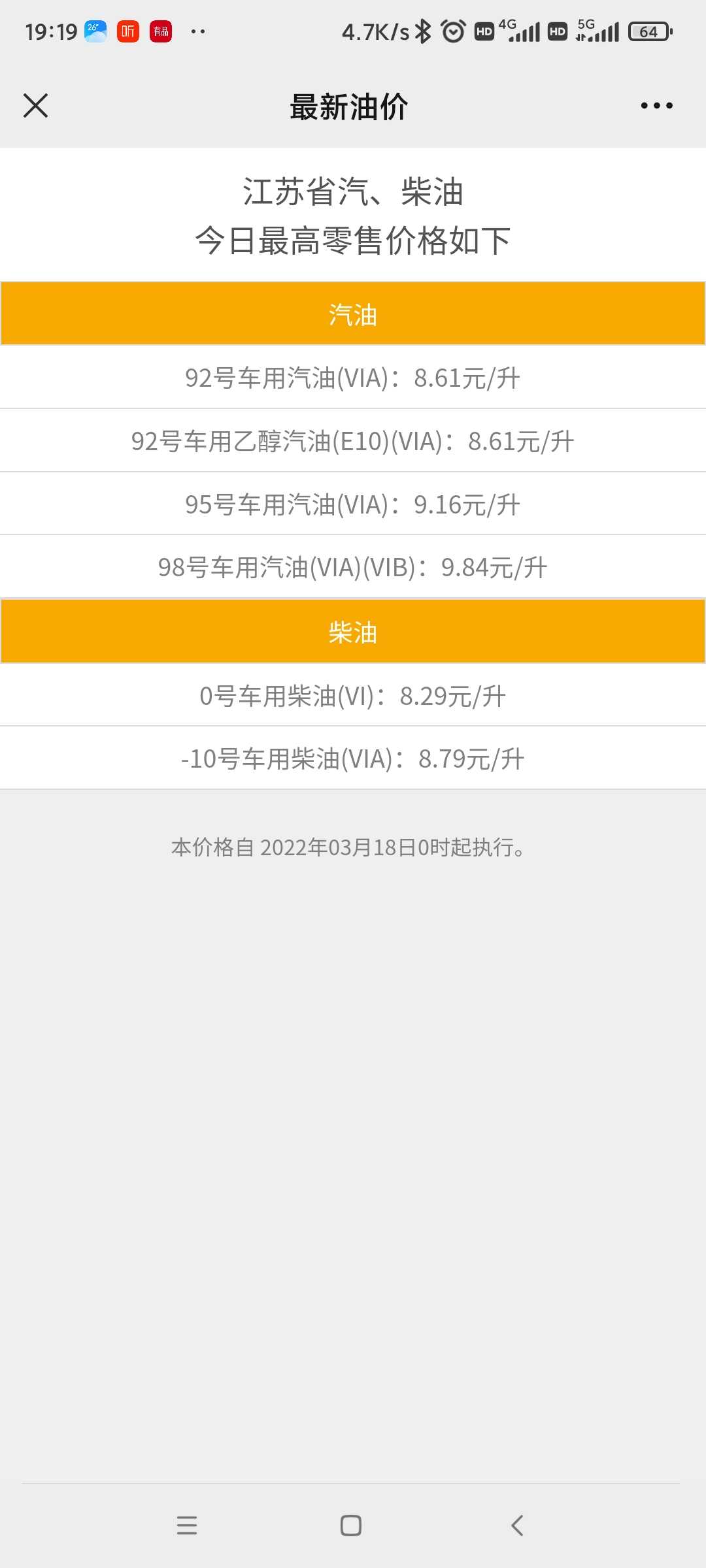This screenshot has width=706, height=1568.
Task: Close the 最新油价 page
Action: pyautogui.click(x=35, y=105)
